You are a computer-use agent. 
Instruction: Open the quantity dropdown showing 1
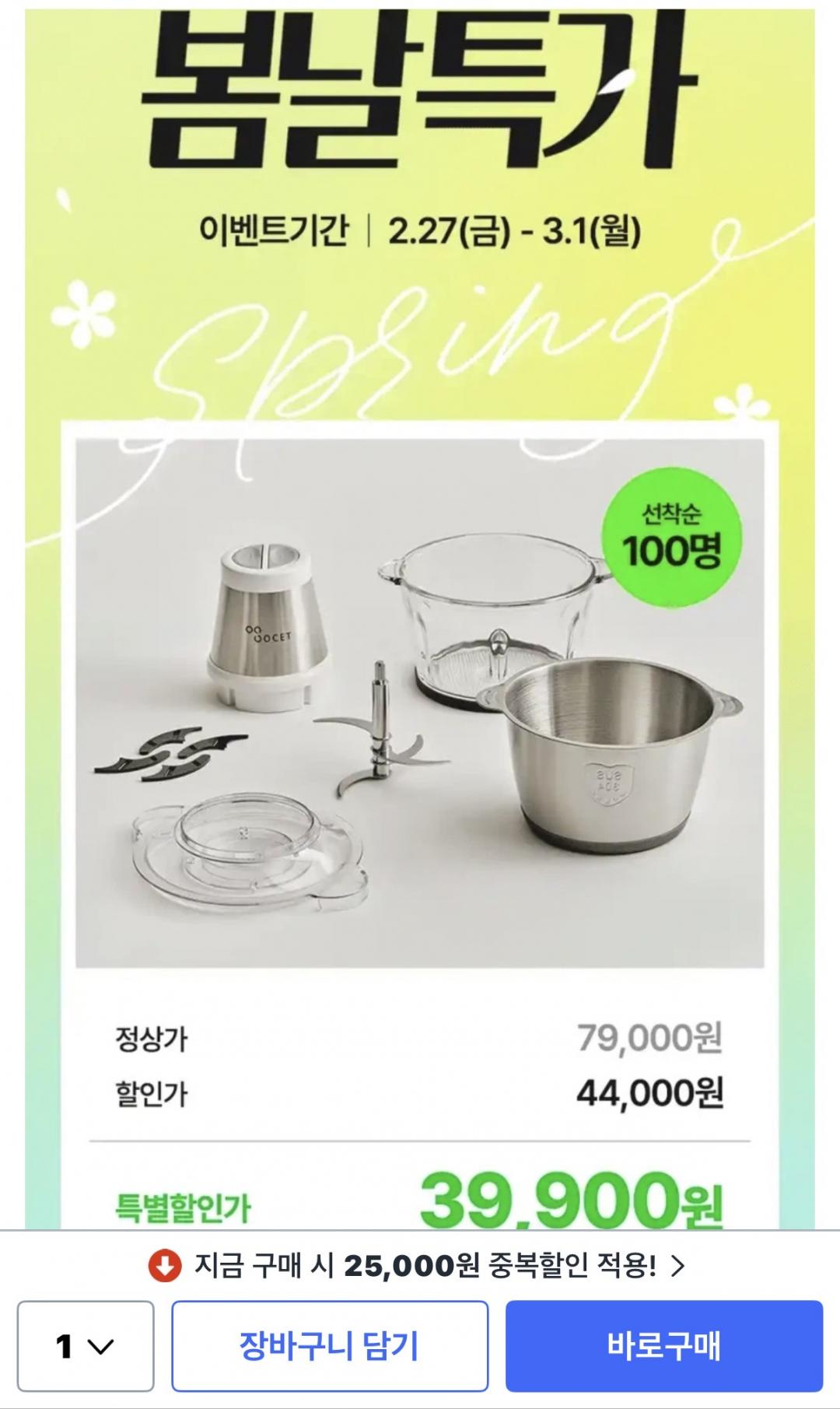pos(86,1346)
